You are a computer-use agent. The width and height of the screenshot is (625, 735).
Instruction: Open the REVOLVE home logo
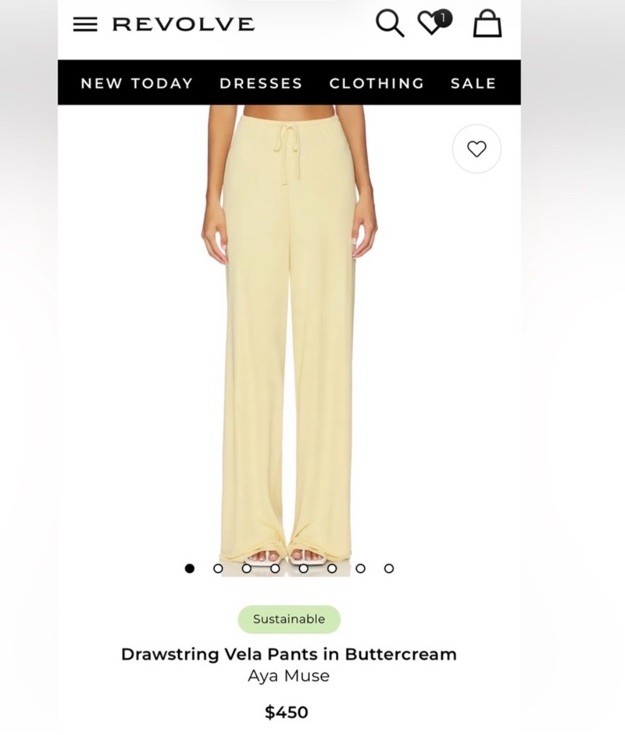click(x=183, y=24)
